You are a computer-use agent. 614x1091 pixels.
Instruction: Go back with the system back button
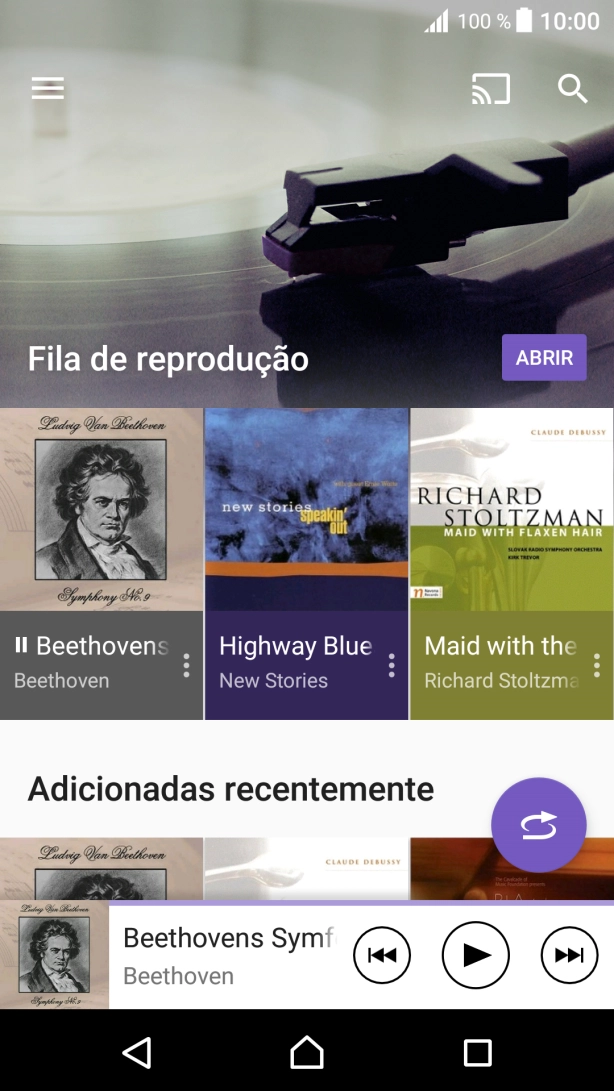[136, 1052]
